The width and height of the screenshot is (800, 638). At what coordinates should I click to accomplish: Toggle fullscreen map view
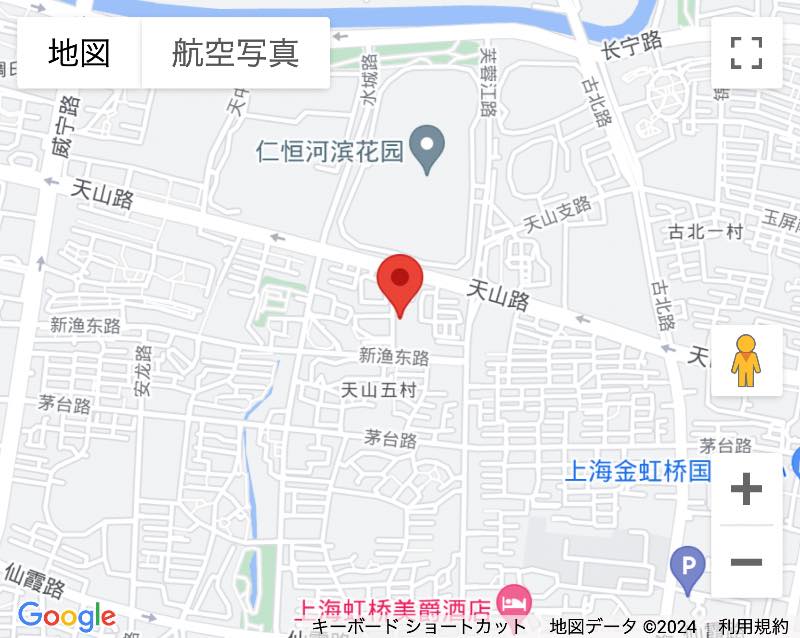tap(746, 53)
